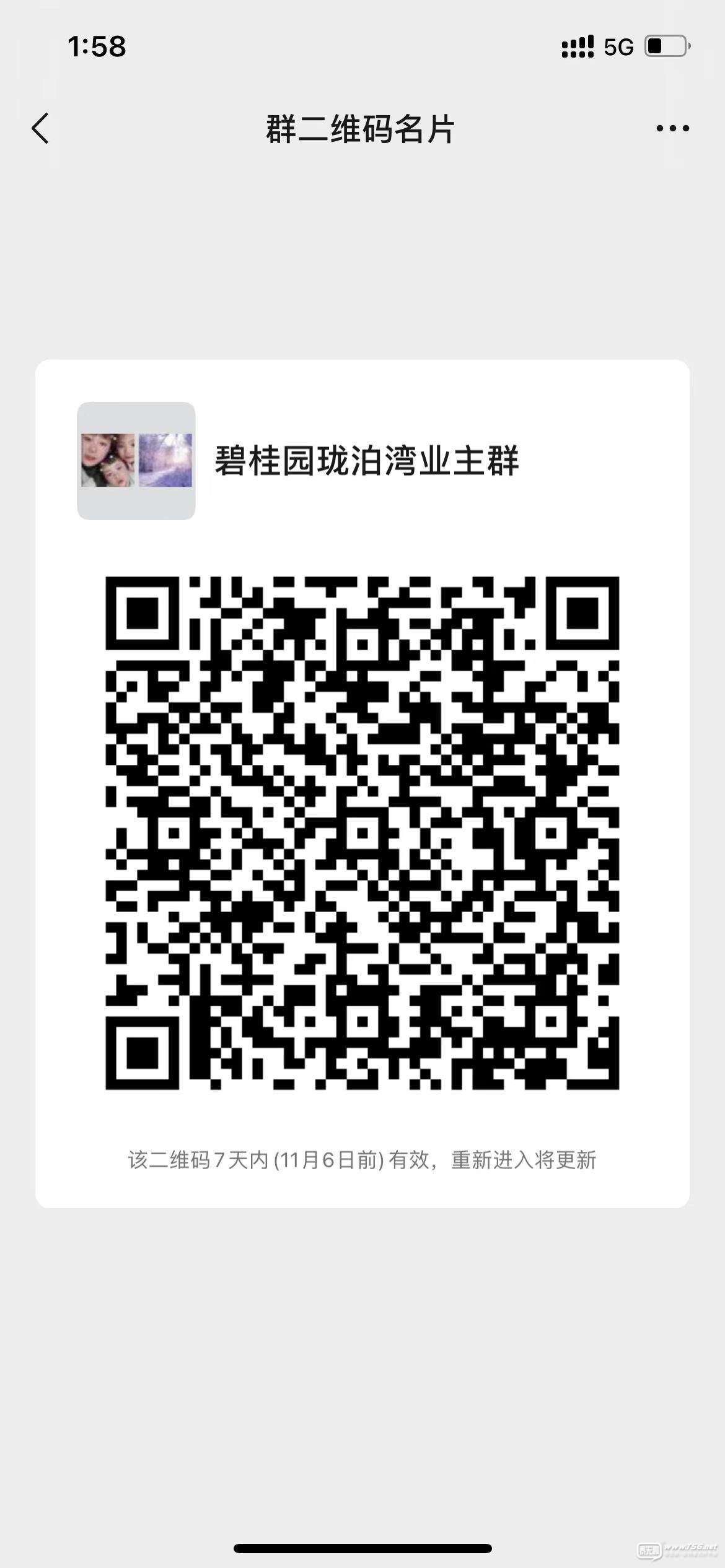Image resolution: width=725 pixels, height=1568 pixels.
Task: Go back using the top-left arrow
Action: [40, 129]
